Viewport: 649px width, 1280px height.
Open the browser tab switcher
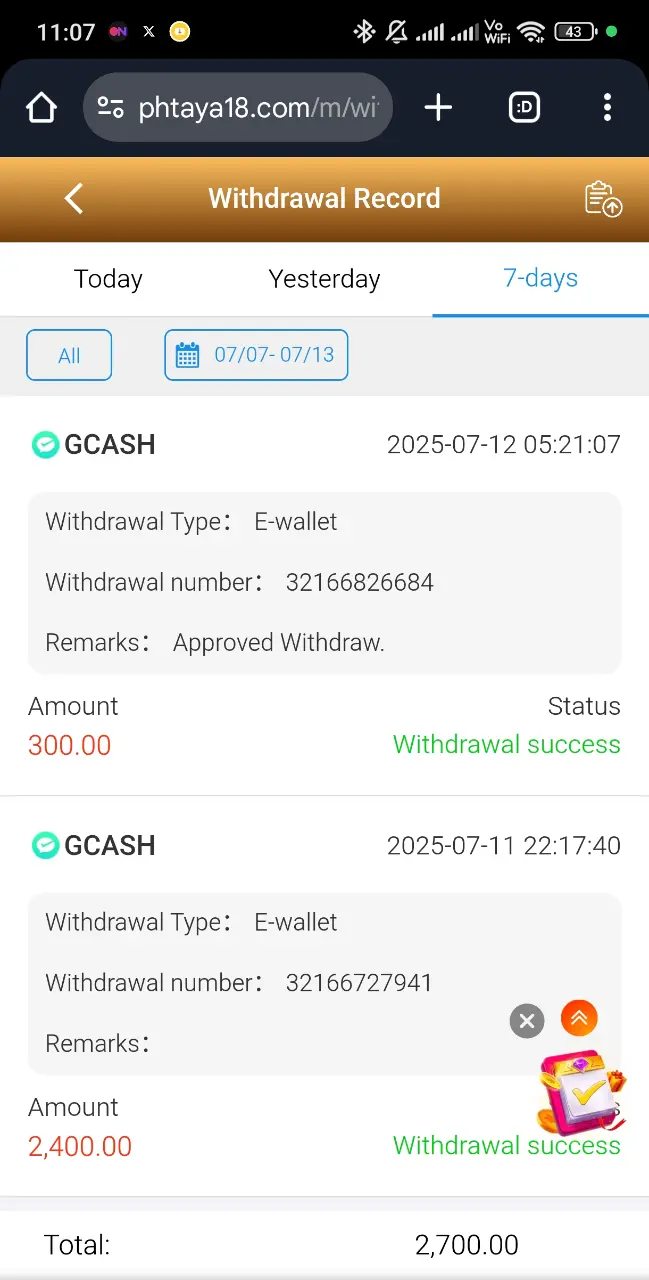tap(524, 107)
